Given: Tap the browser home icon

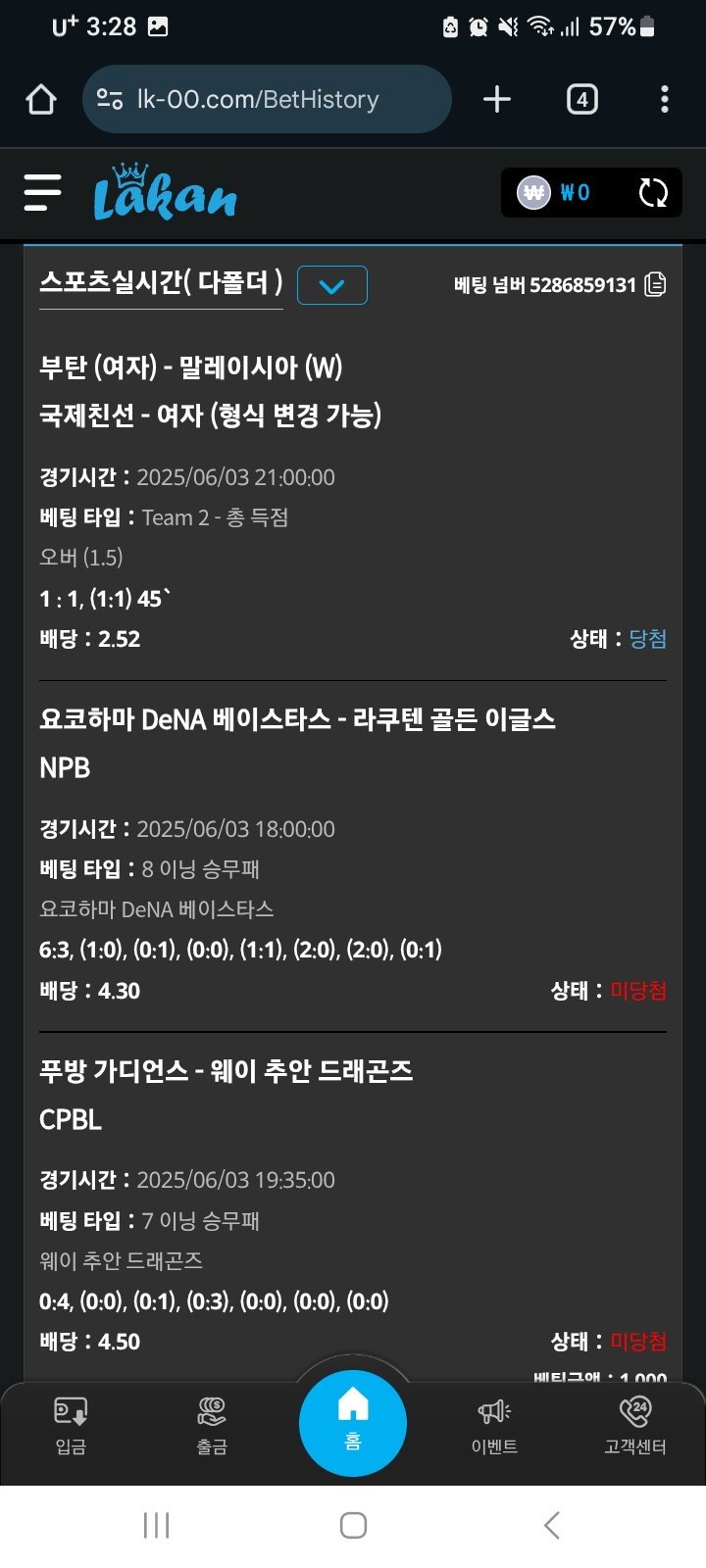Looking at the screenshot, I should click(x=41, y=99).
